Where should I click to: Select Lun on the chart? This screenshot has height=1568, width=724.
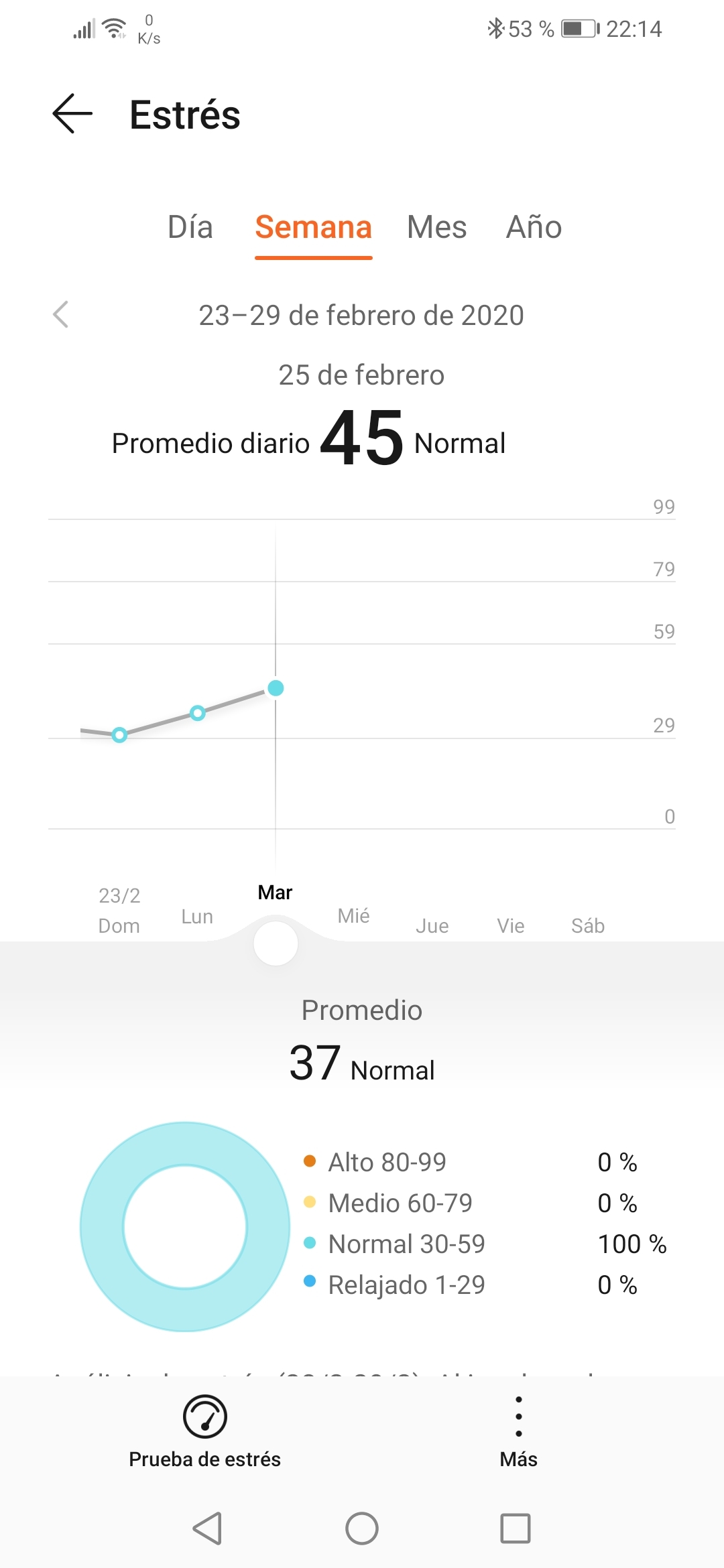coord(197,916)
